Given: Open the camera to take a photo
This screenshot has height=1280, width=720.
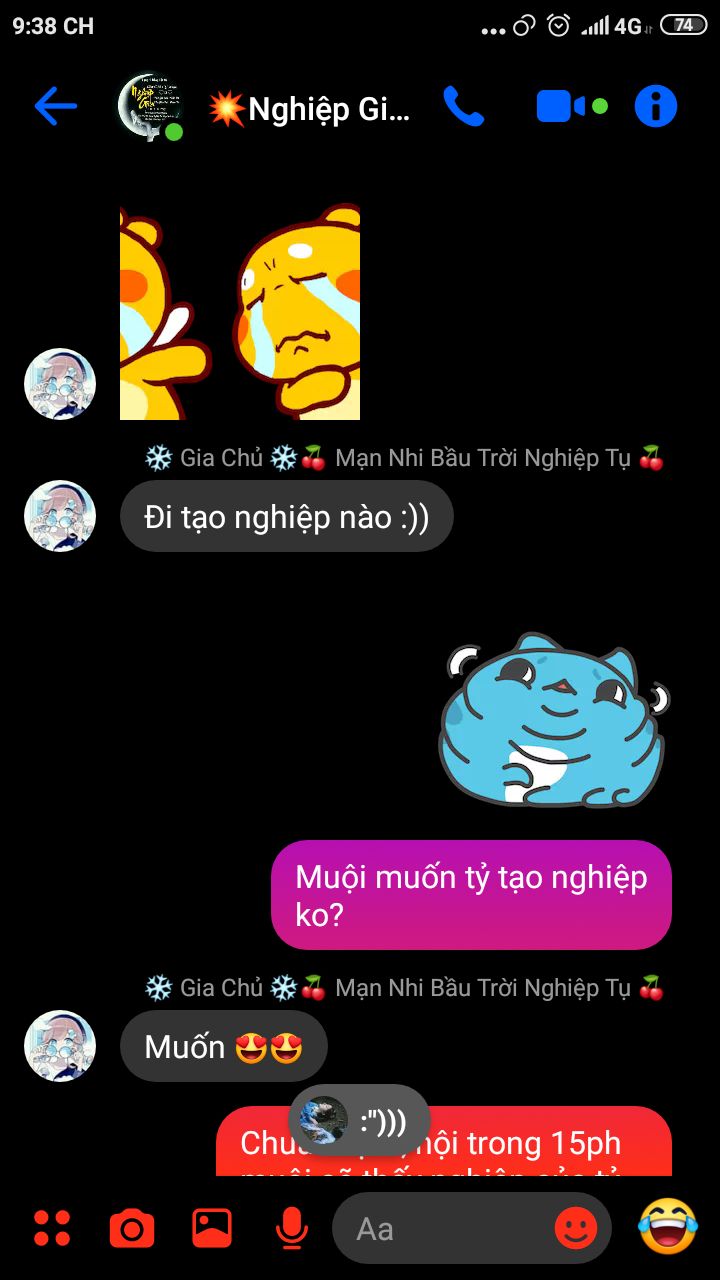Looking at the screenshot, I should pos(132,1228).
